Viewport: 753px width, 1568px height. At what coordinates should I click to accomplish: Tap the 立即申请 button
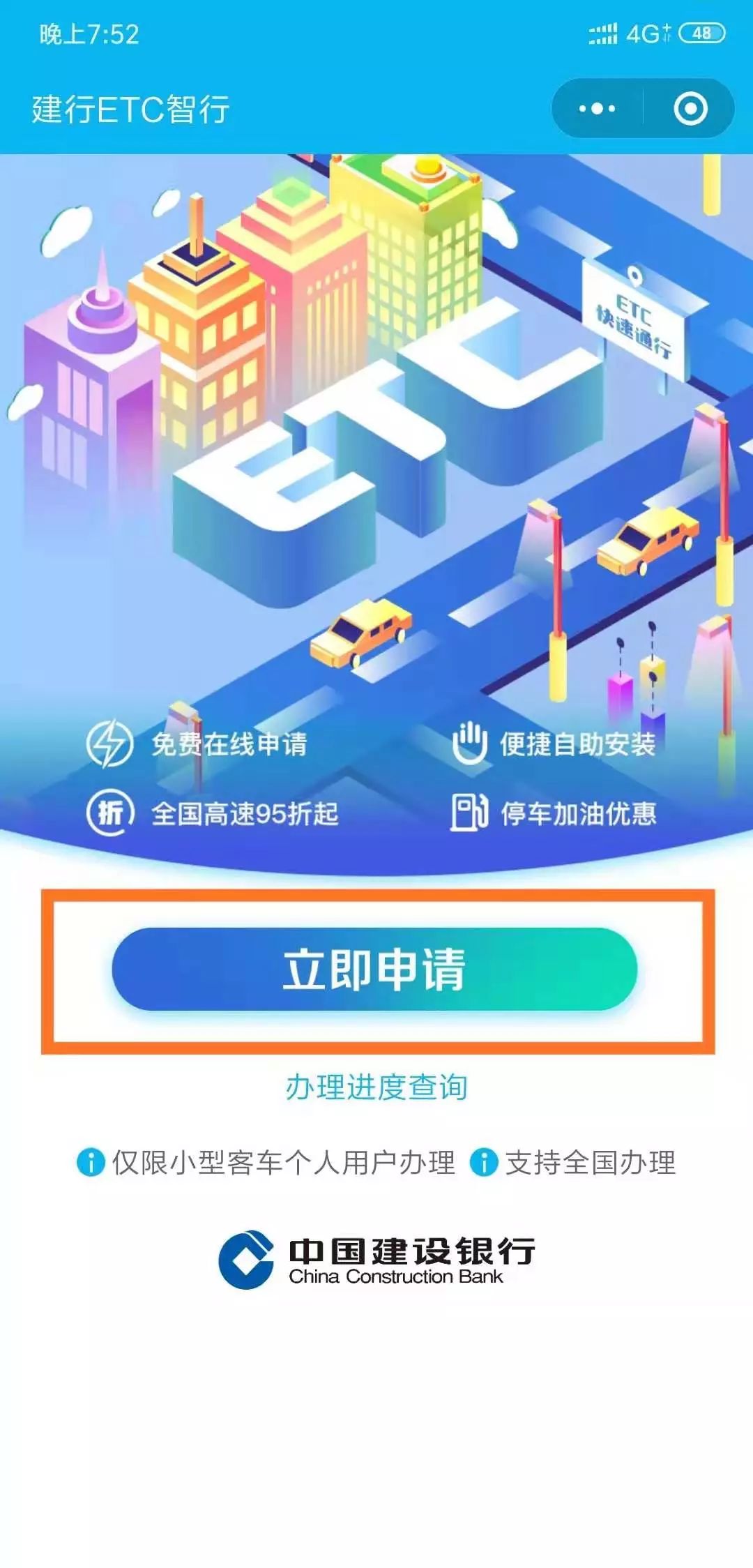[x=374, y=969]
